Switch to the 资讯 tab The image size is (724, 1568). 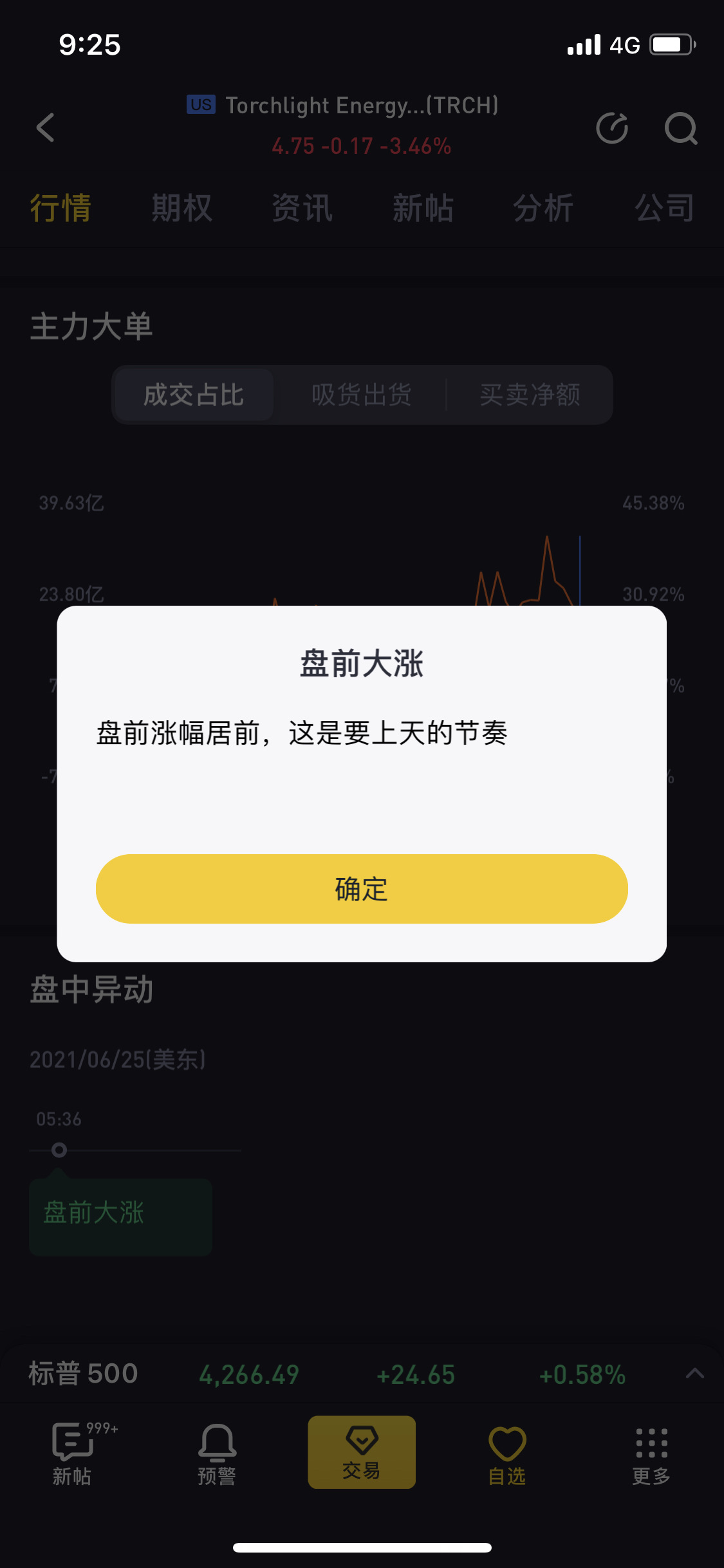tap(302, 208)
